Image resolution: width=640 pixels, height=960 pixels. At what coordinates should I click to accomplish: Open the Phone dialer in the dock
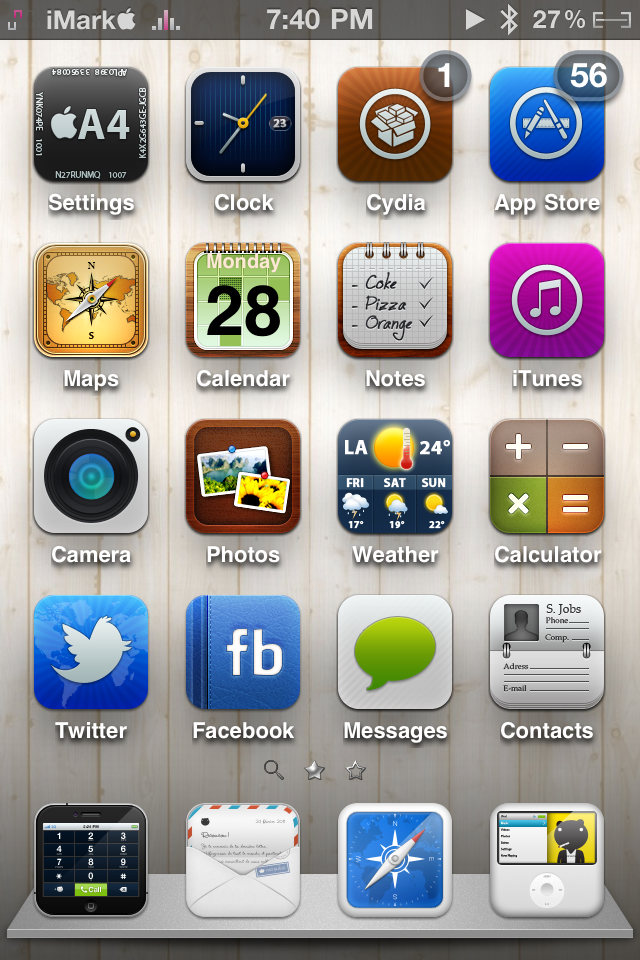click(x=91, y=860)
